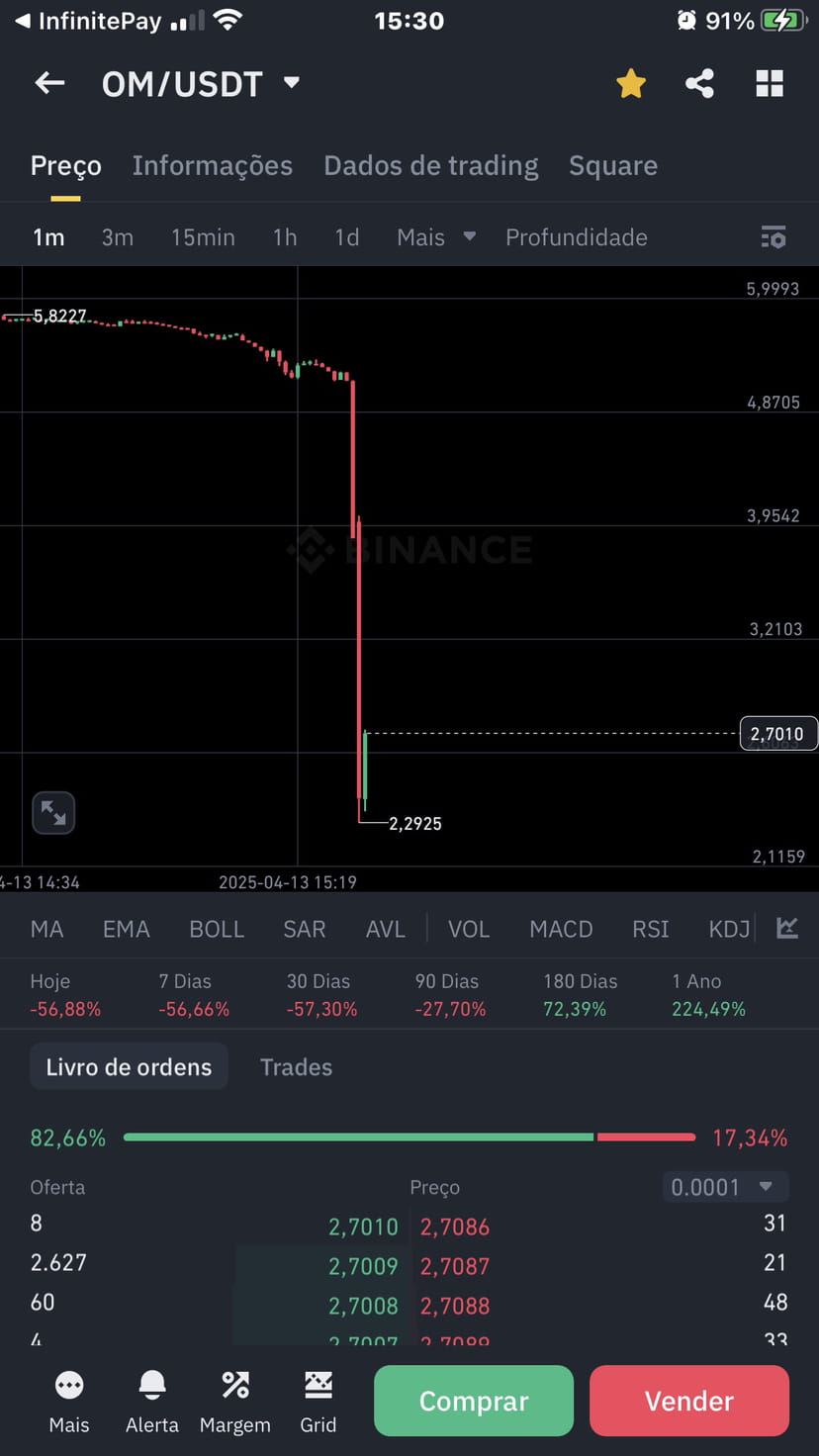Open the Dados de trading tab
This screenshot has width=819, height=1456.
pyautogui.click(x=430, y=165)
